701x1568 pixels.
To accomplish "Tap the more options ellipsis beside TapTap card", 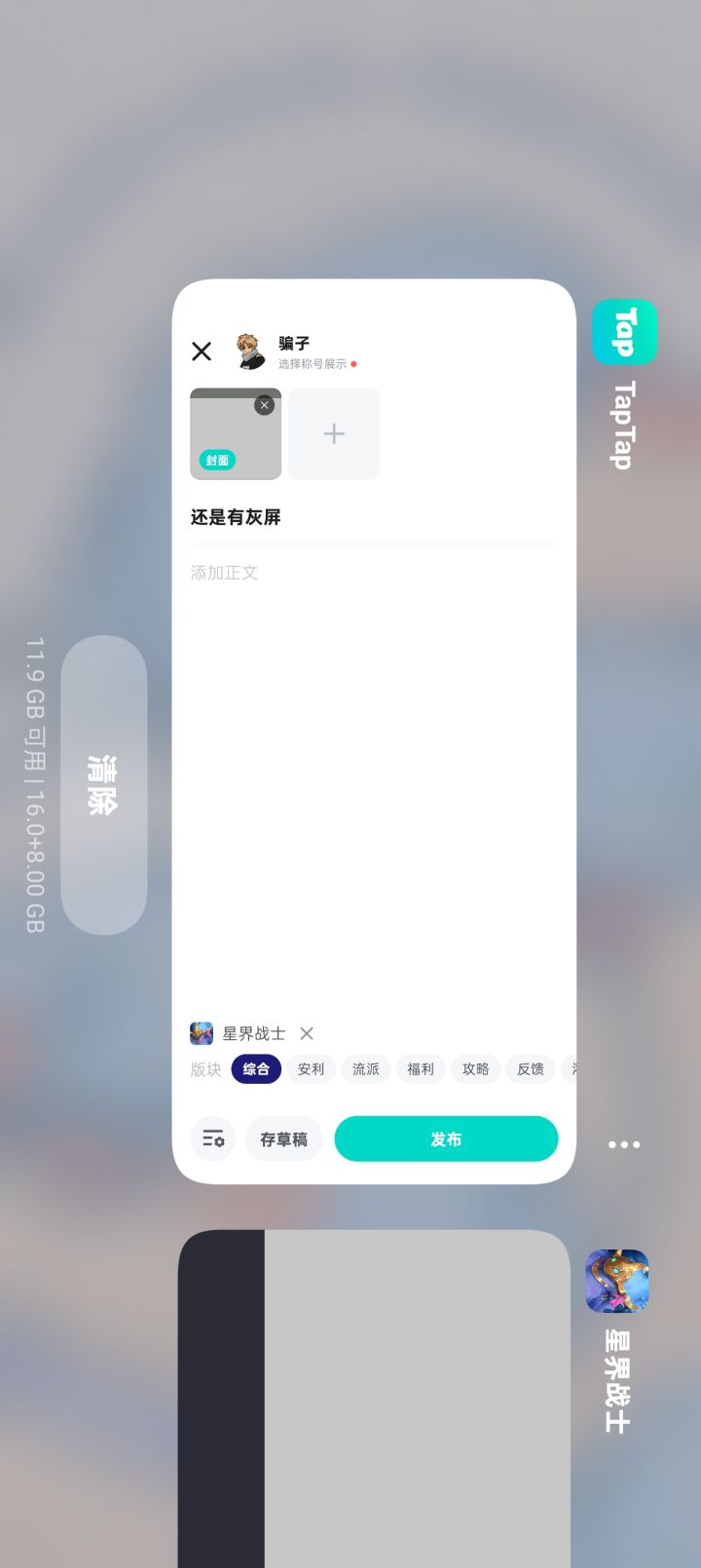I will (623, 1144).
